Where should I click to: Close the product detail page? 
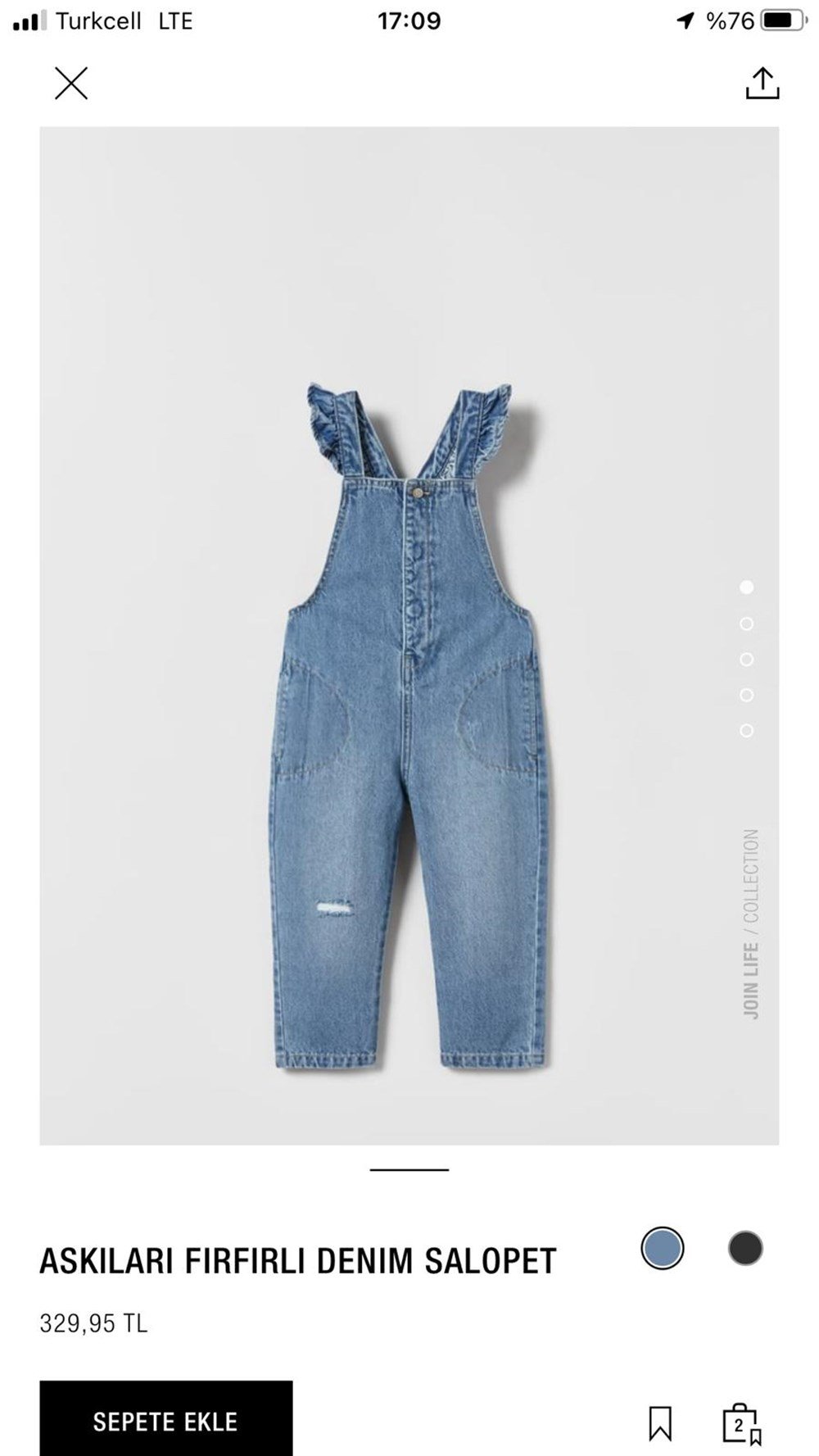(x=71, y=84)
